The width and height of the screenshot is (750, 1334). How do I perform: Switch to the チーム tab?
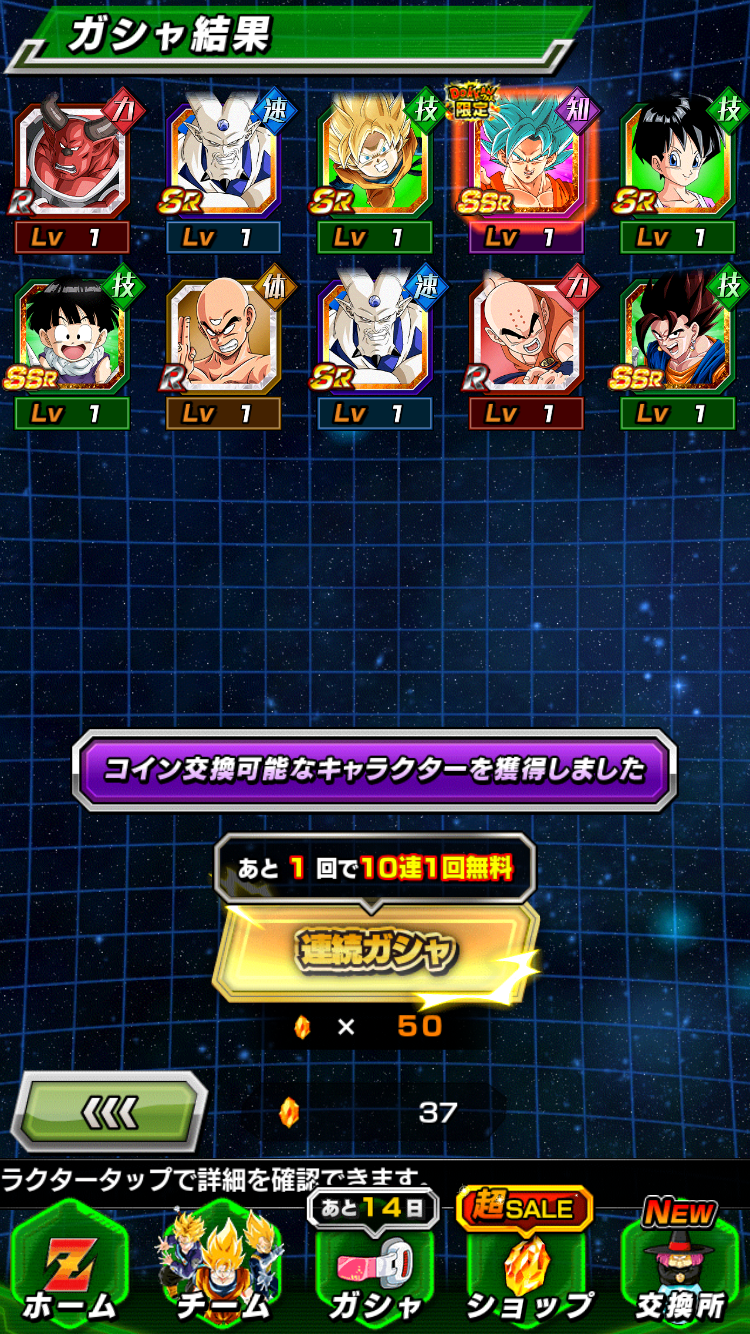pos(222,1265)
